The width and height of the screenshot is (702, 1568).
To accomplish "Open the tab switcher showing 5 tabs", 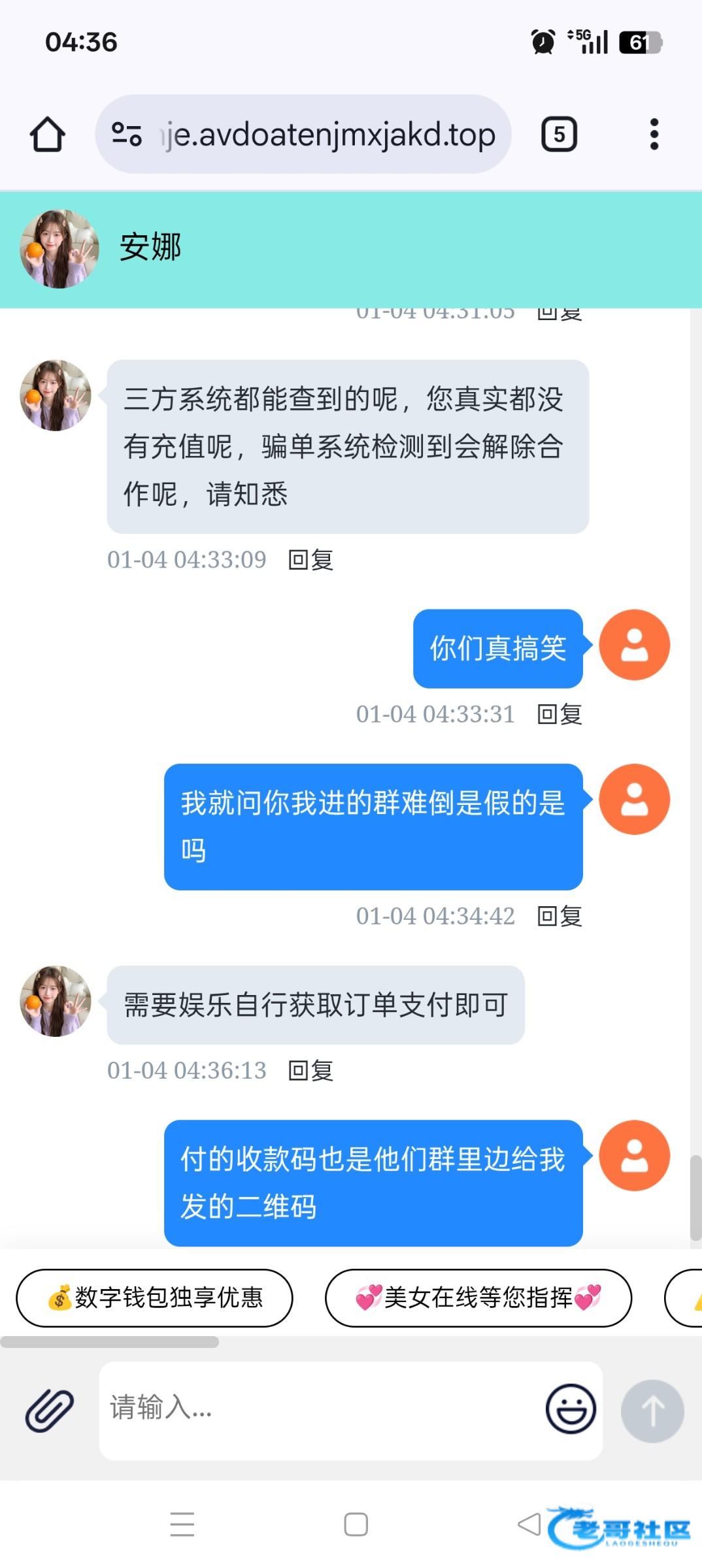I will click(x=559, y=135).
